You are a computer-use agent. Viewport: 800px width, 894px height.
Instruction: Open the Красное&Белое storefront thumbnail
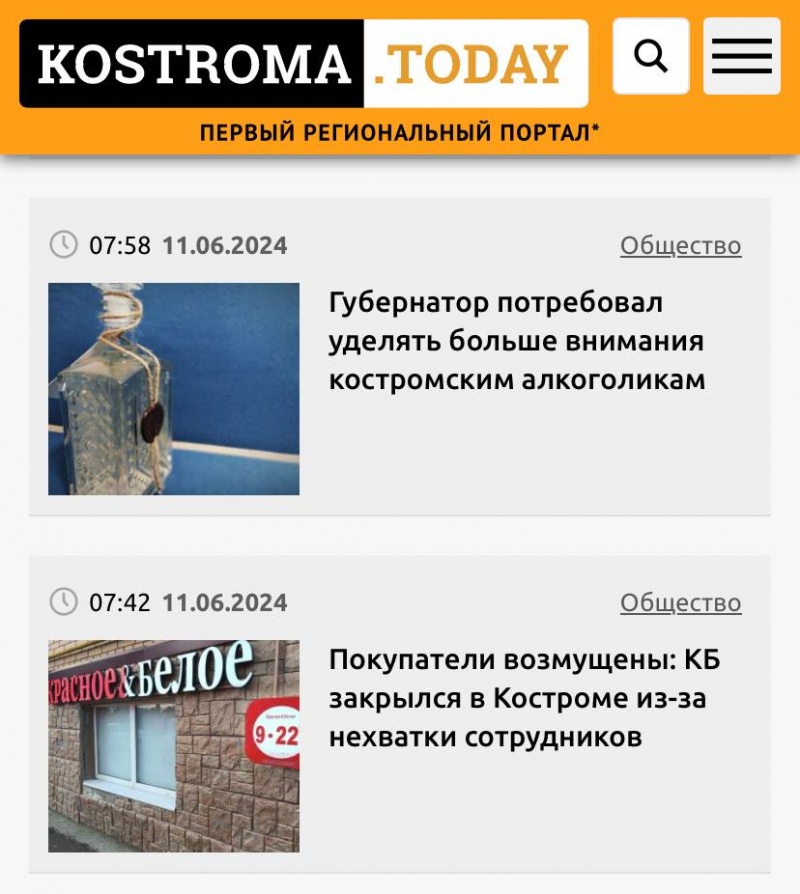[x=174, y=745]
